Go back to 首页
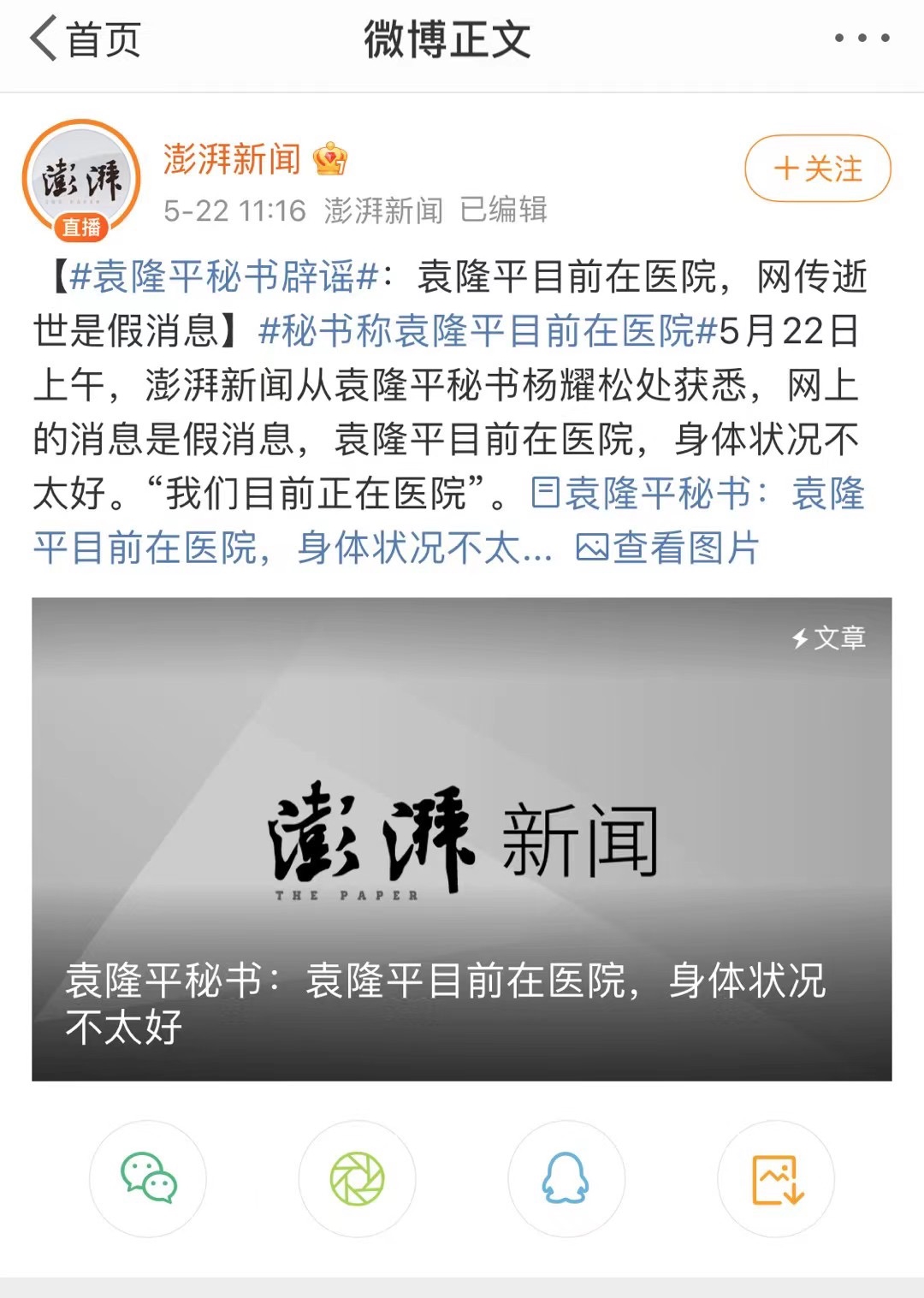Viewport: 924px width, 1298px height. 86,39
